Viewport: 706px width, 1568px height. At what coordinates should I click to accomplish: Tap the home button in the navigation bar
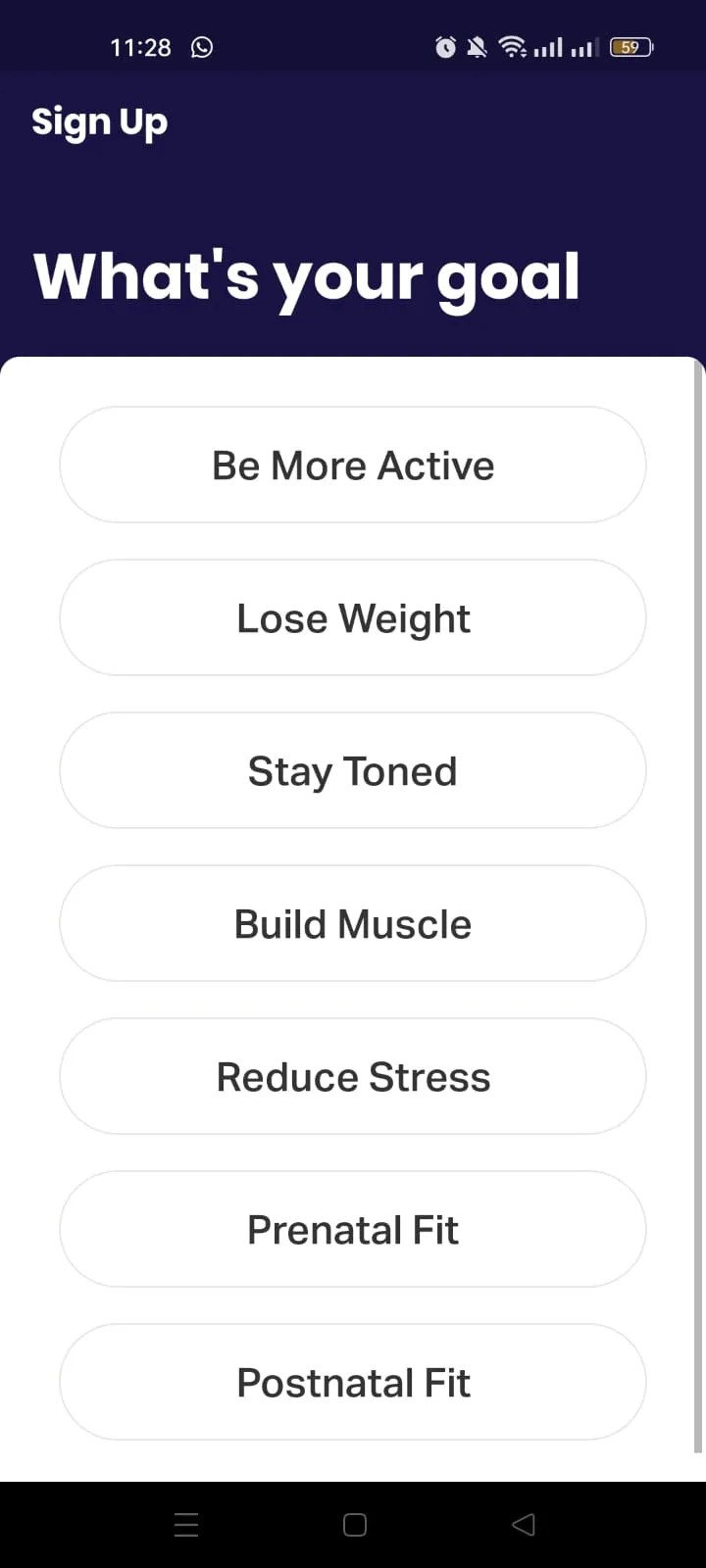(353, 1524)
